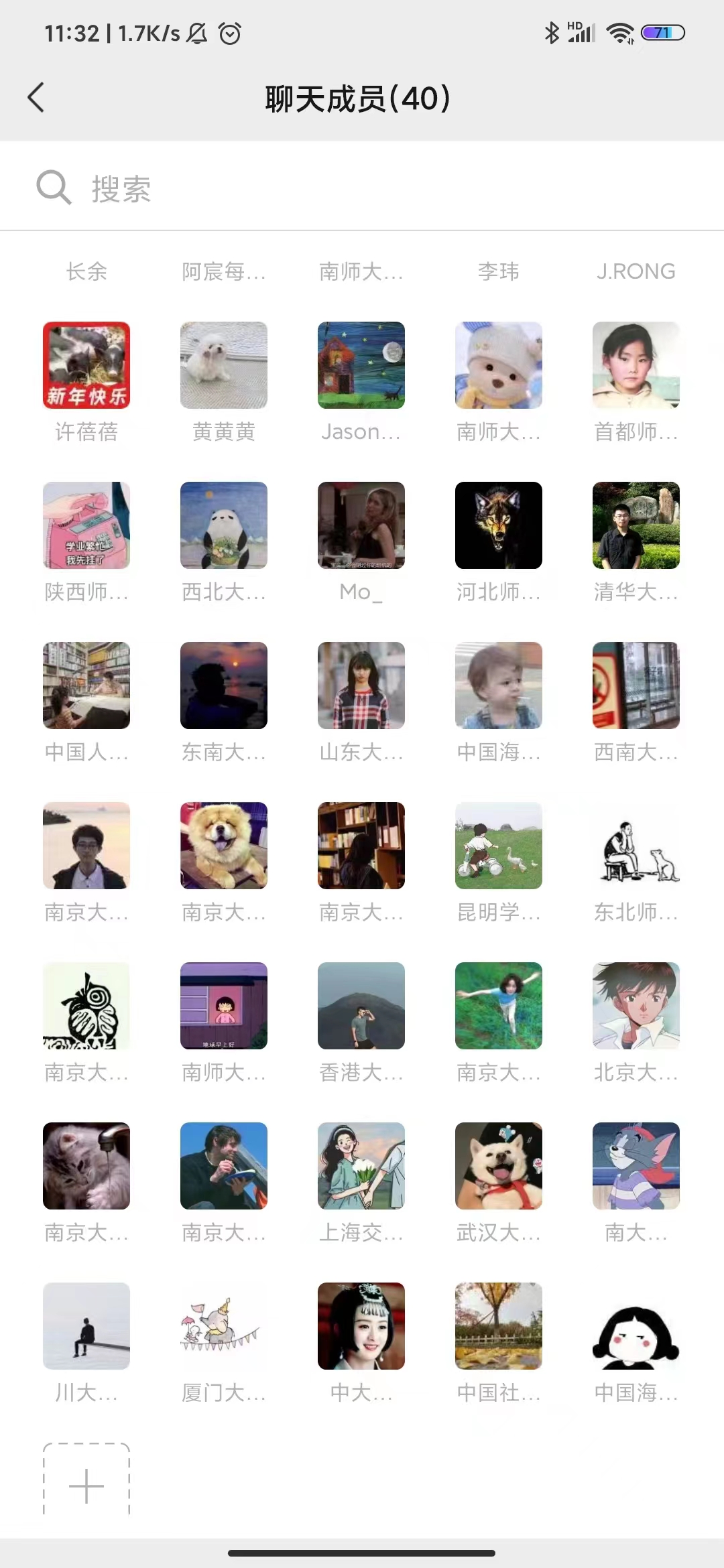Screen dimensions: 724x1568
Task: View the 山东大… member
Action: 361,685
